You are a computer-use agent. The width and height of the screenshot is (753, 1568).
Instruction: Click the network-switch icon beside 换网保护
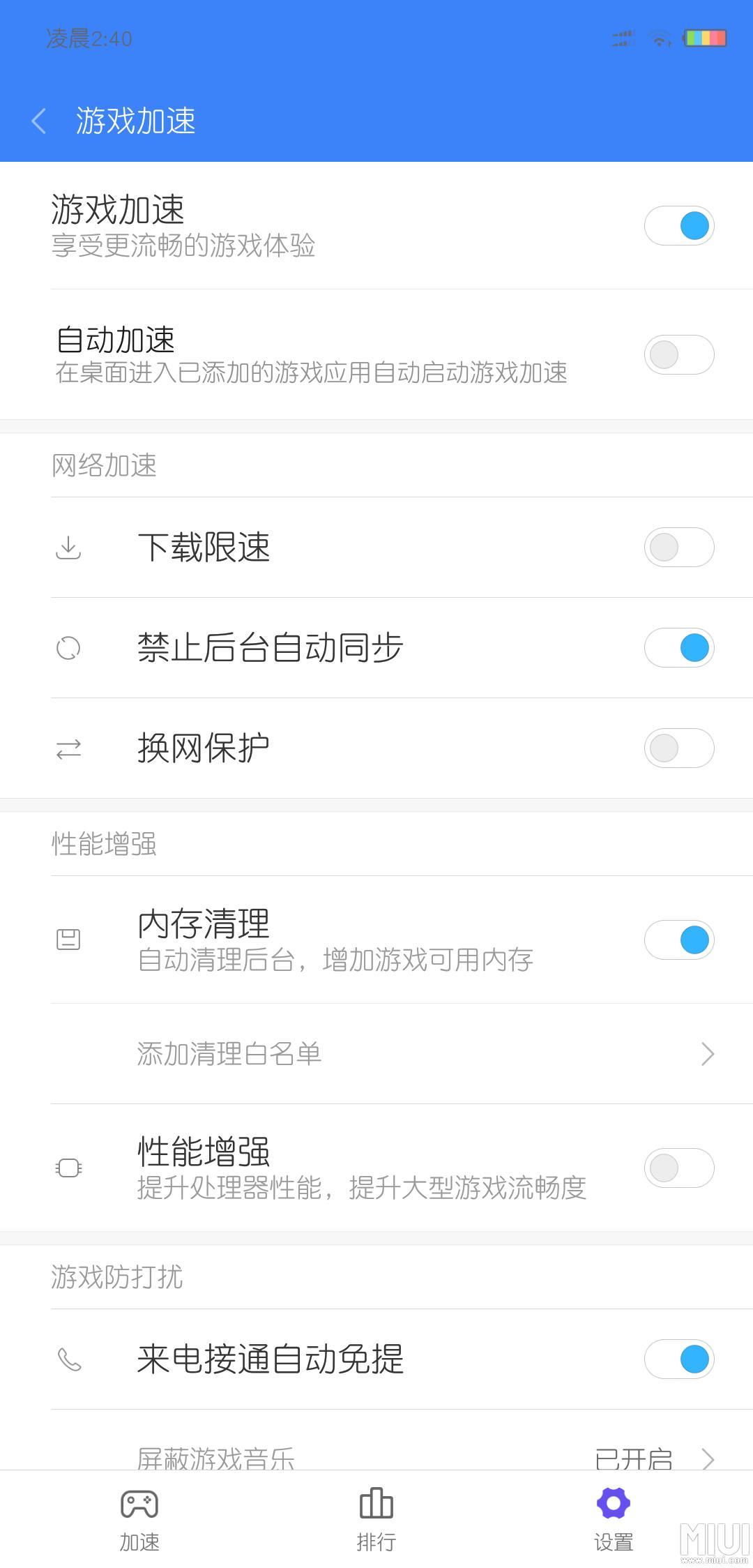68,748
